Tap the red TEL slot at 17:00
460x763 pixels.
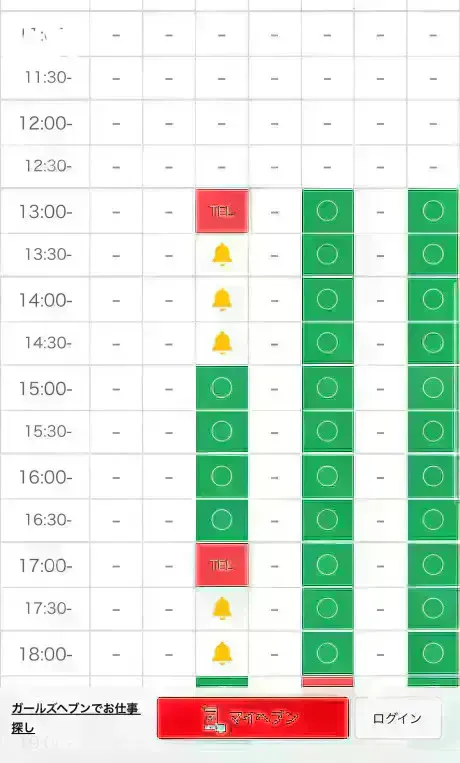(x=222, y=565)
